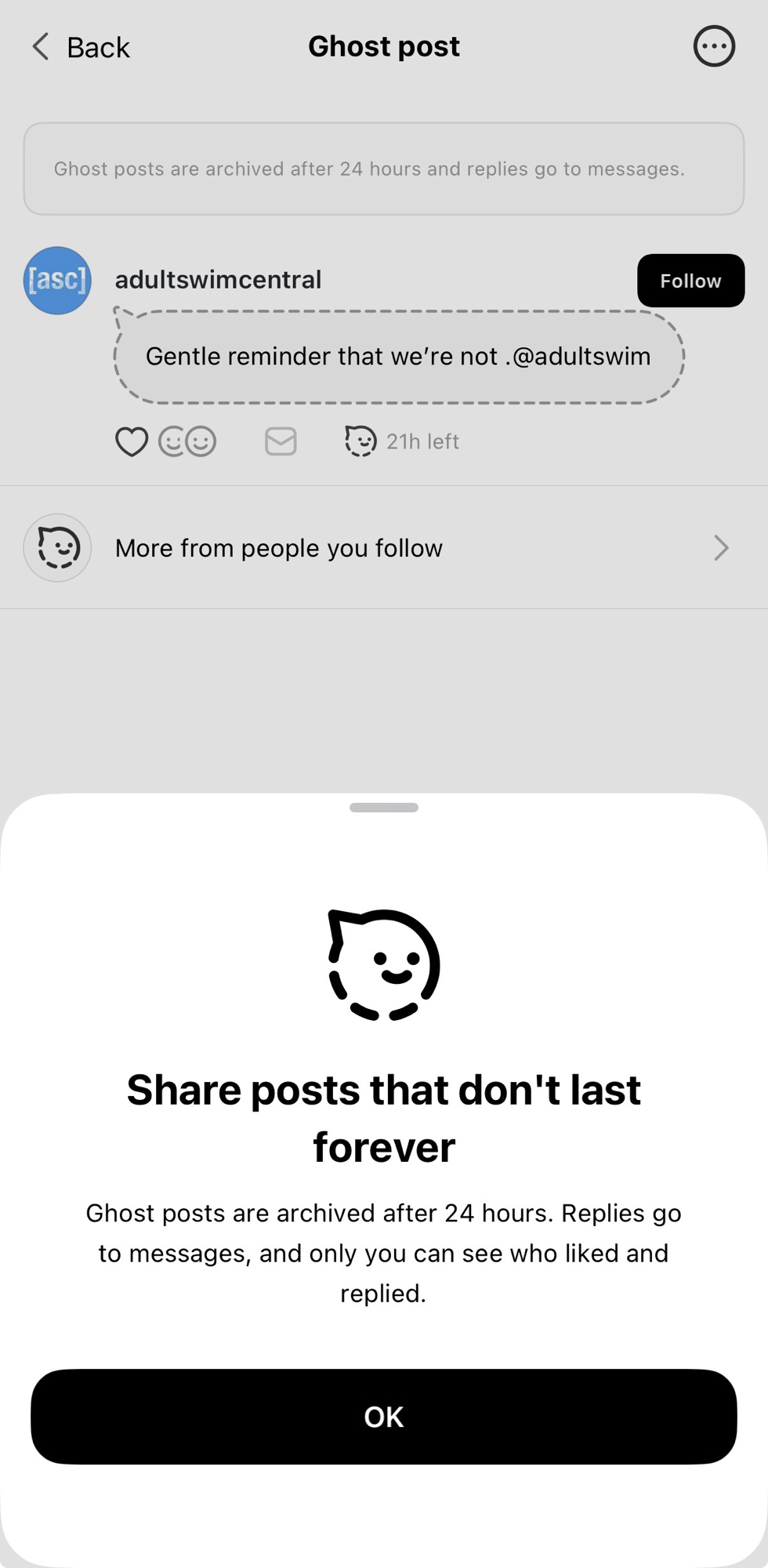Reply via the message envelope icon
The image size is (768, 1568).
281,441
